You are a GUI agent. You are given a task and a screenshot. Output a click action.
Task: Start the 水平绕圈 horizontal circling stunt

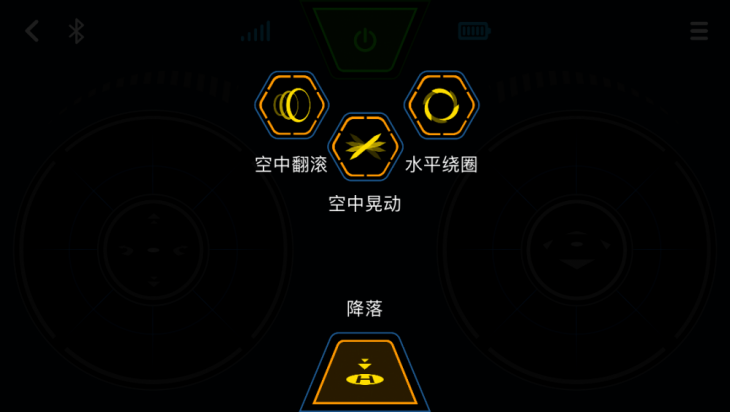click(x=441, y=105)
